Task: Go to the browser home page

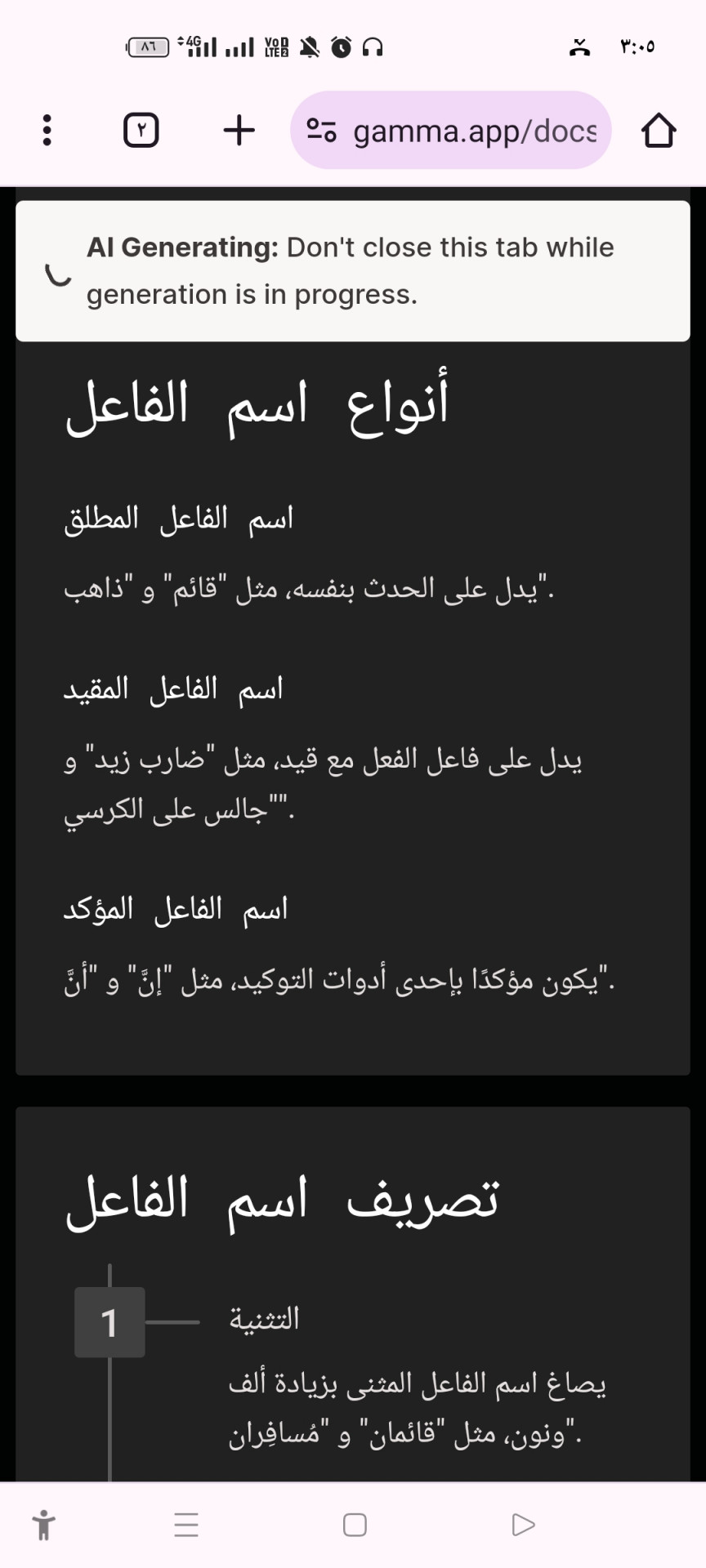Action: coord(659,130)
